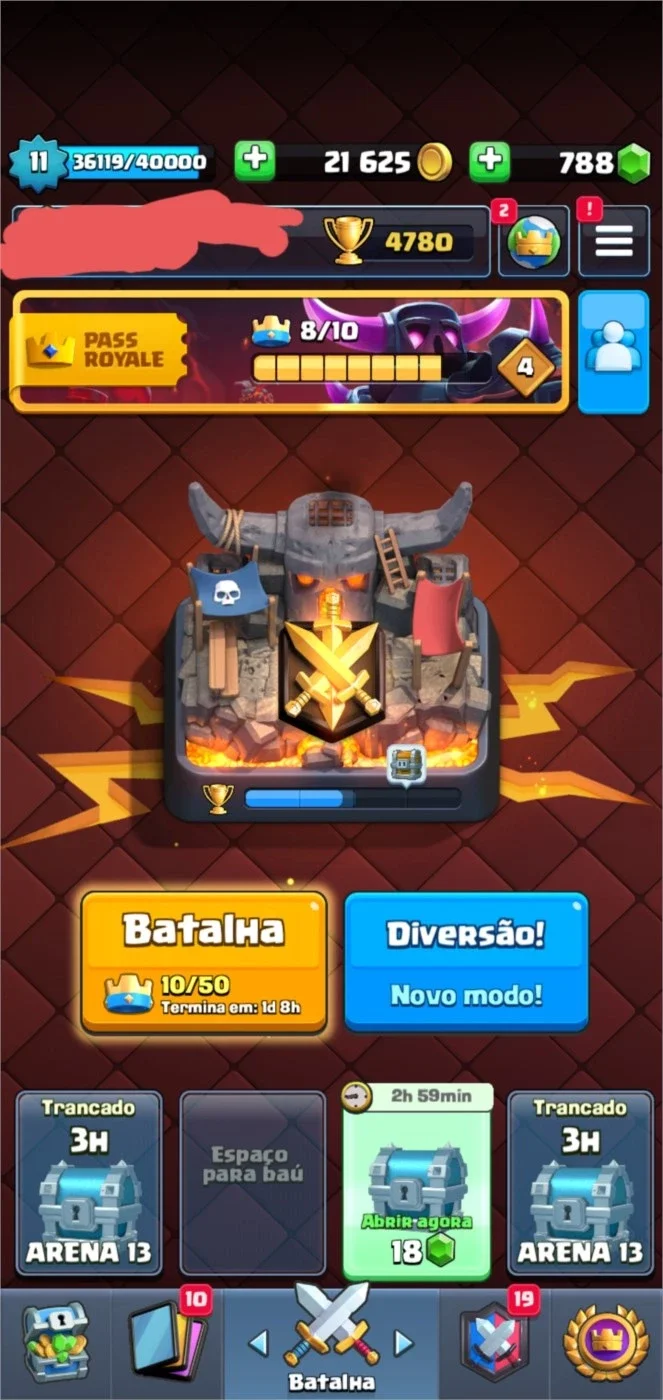Viewport: 663px width, 1400px height.
Task: Start a match with the Batalha button
Action: tap(204, 962)
